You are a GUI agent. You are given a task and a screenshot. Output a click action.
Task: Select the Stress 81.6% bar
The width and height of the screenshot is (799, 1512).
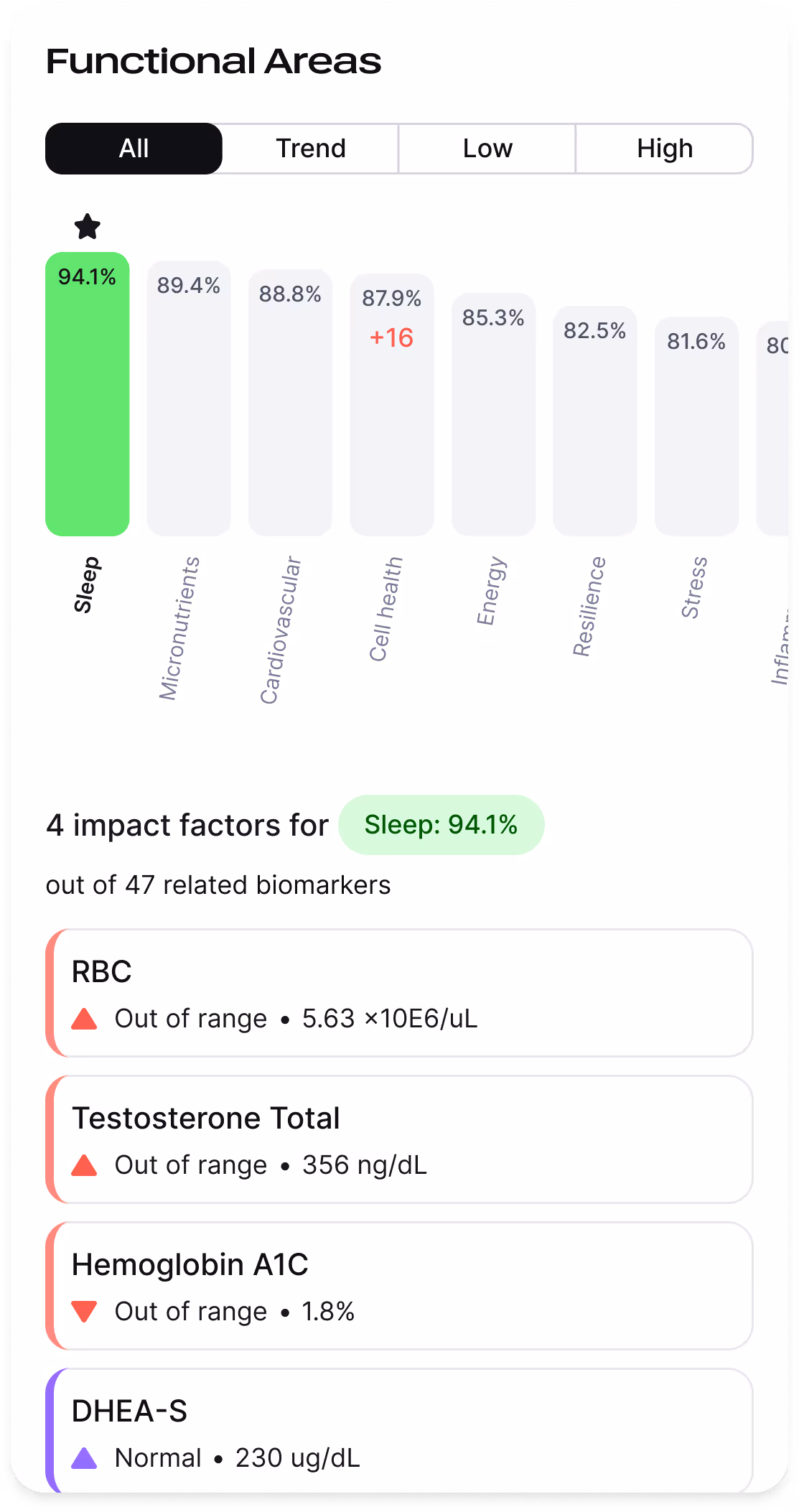click(x=696, y=426)
